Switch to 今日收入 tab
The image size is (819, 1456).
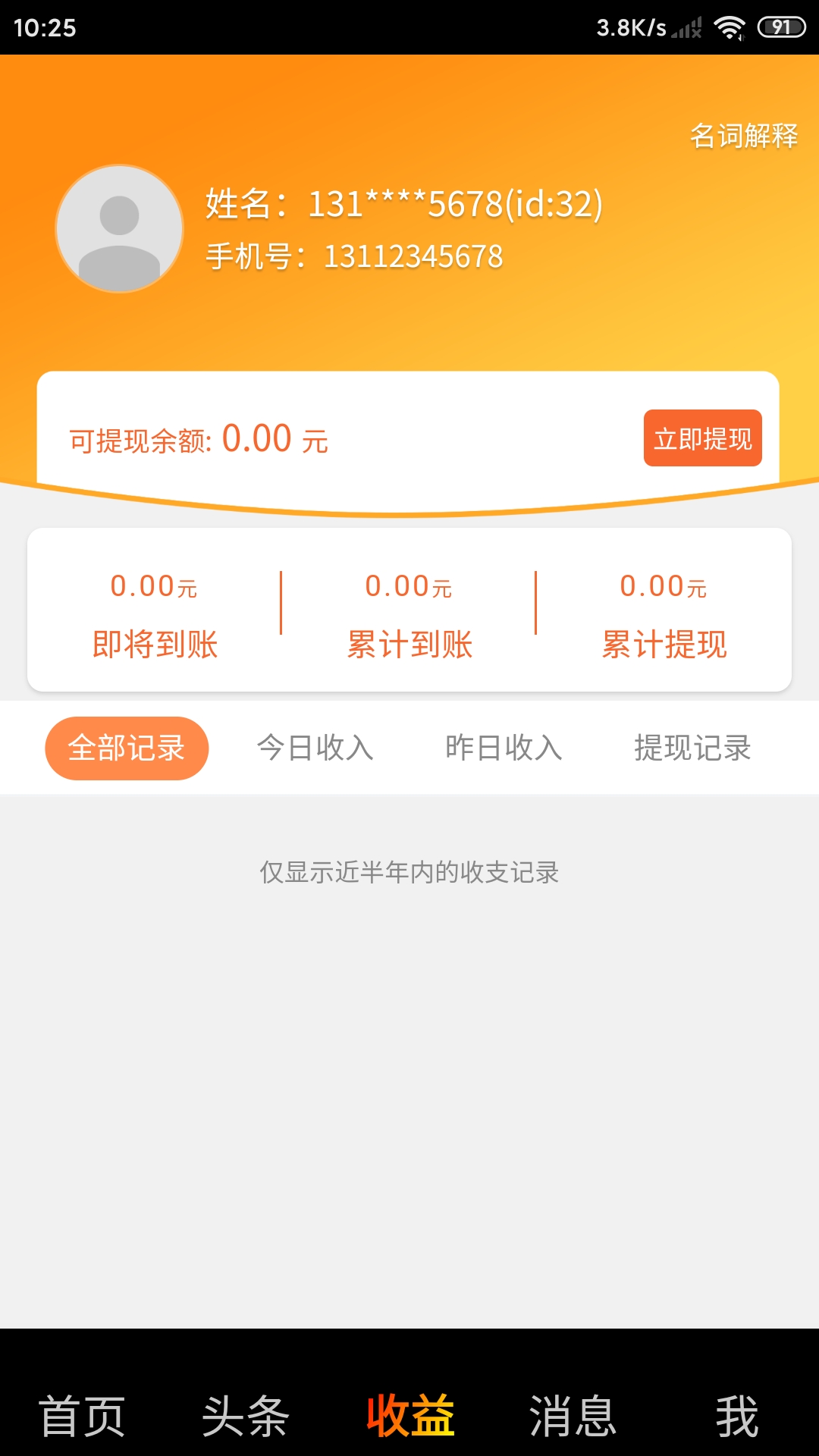tap(315, 748)
